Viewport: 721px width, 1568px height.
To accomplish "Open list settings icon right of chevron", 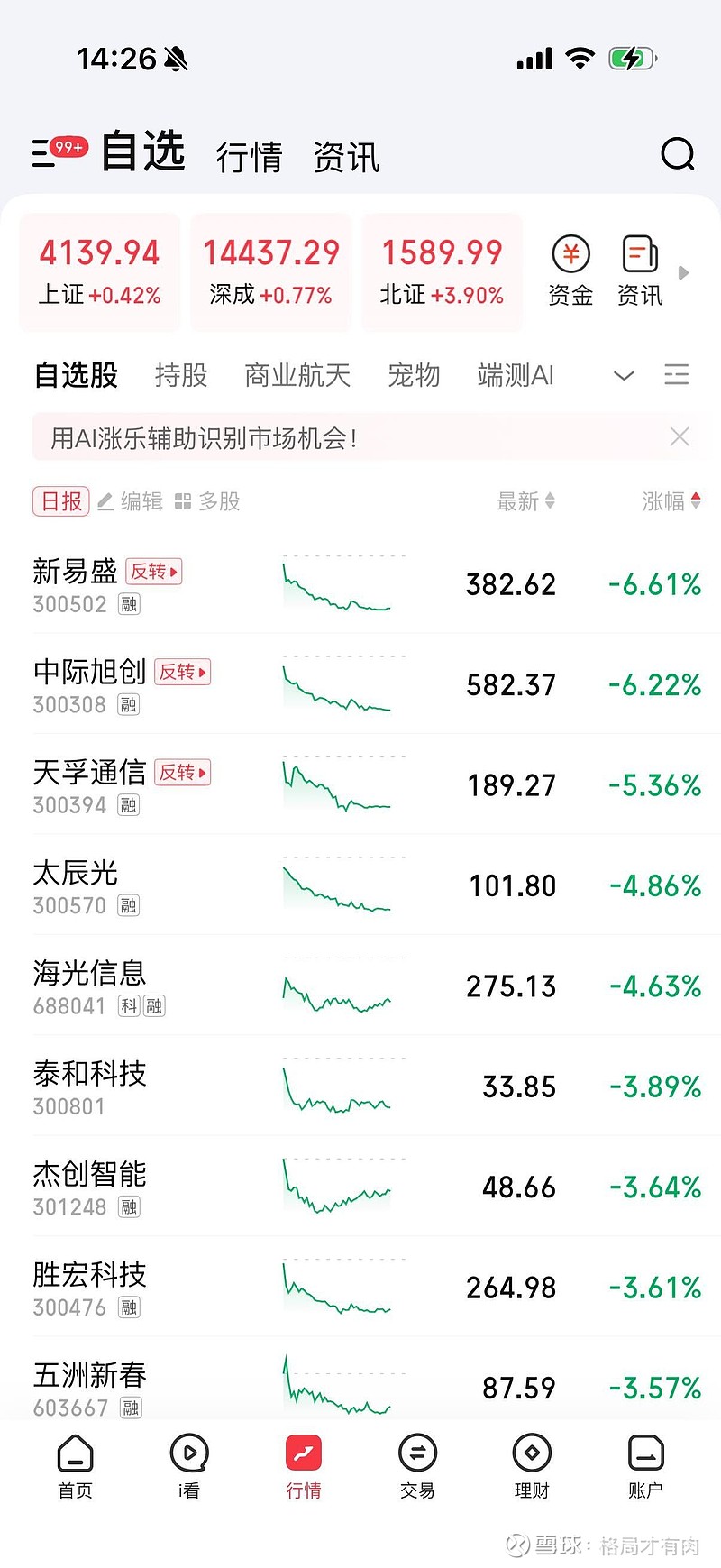I will coord(677,375).
